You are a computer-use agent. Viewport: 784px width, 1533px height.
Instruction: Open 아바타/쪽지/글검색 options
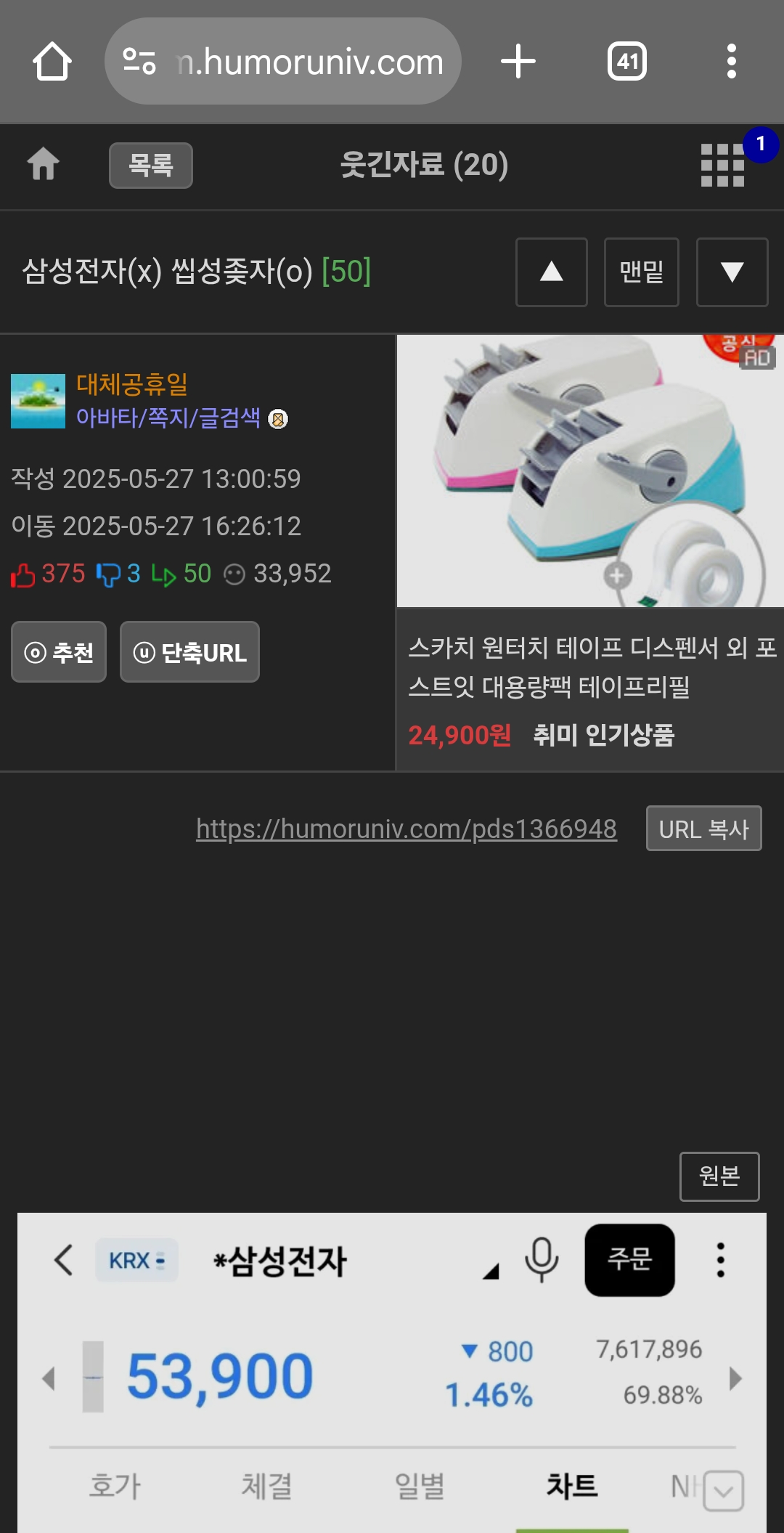coord(168,418)
